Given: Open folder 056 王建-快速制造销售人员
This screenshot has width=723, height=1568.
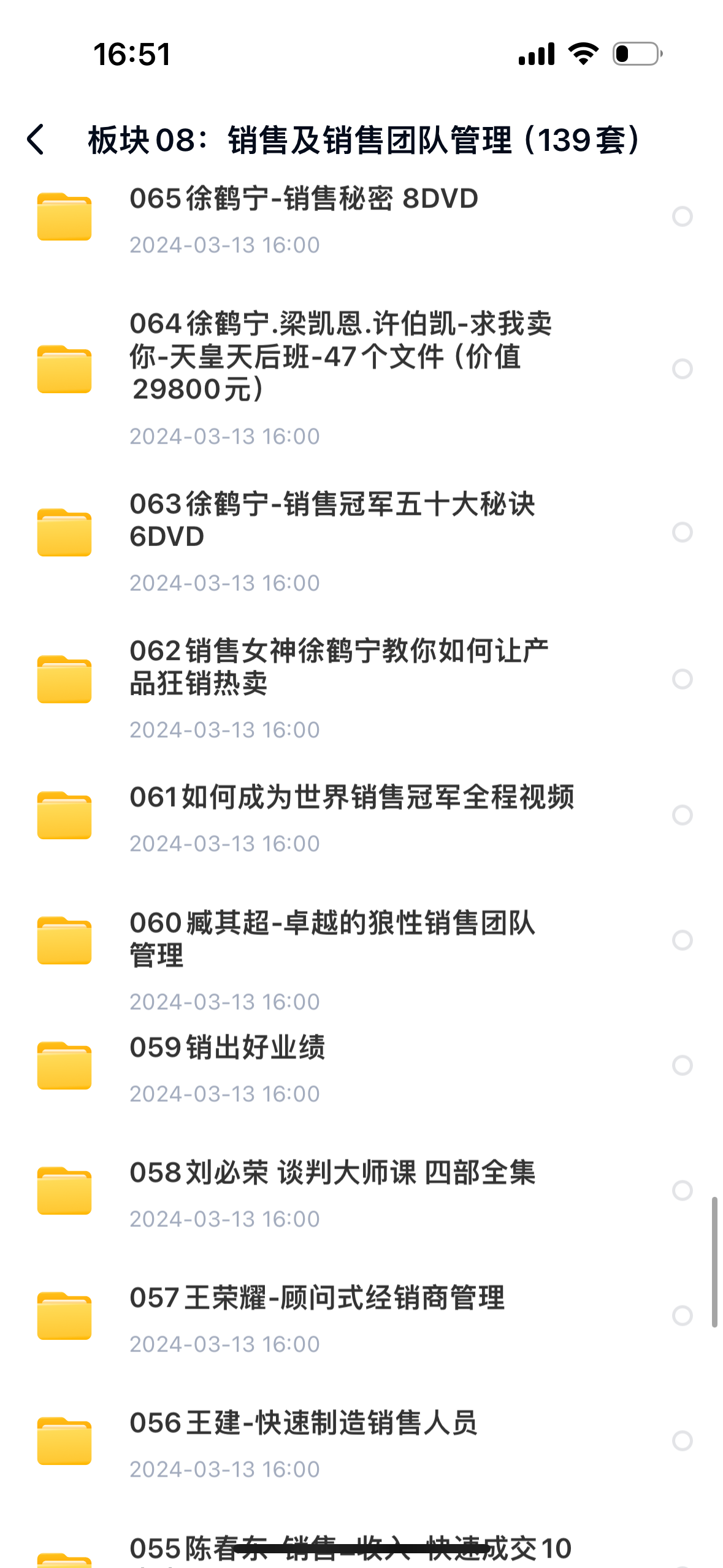Looking at the screenshot, I should (303, 1423).
